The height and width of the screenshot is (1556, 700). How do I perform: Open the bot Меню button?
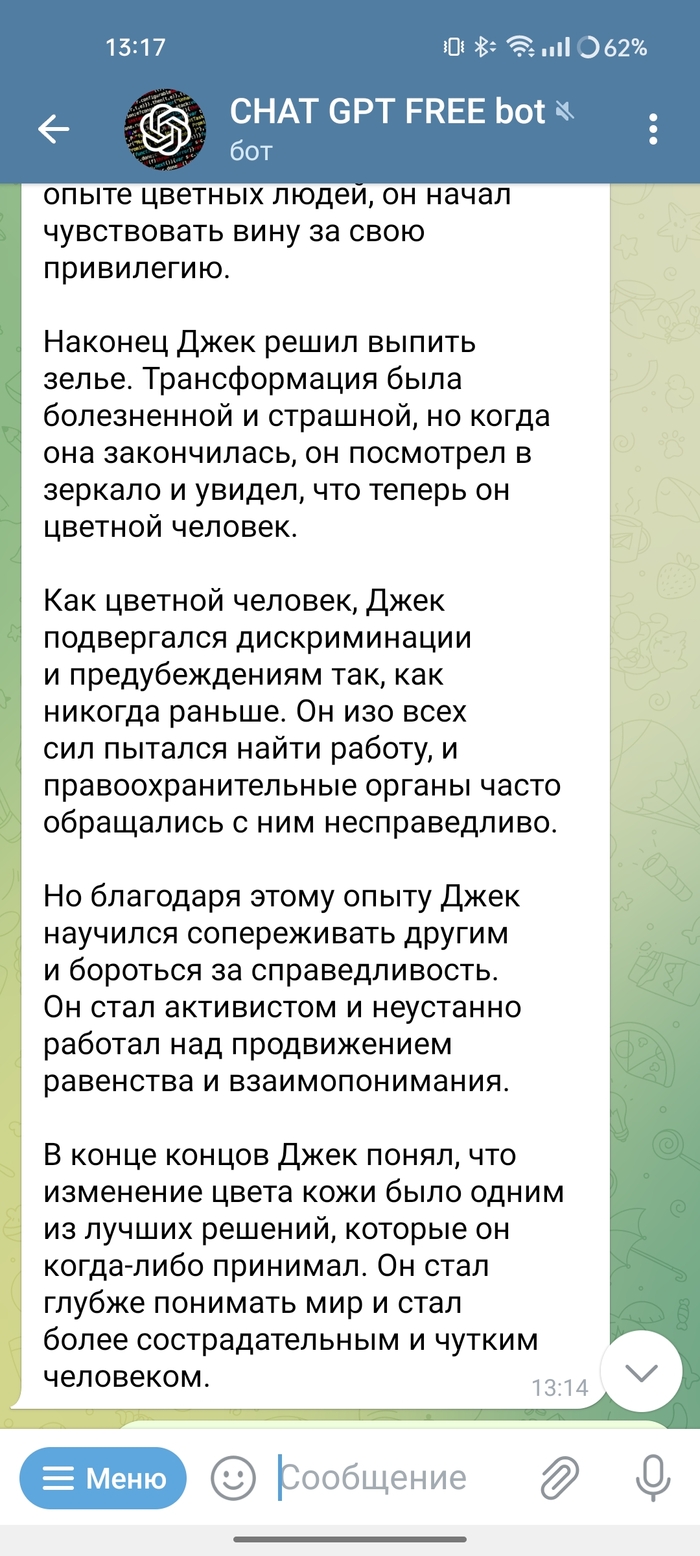pos(103,1477)
